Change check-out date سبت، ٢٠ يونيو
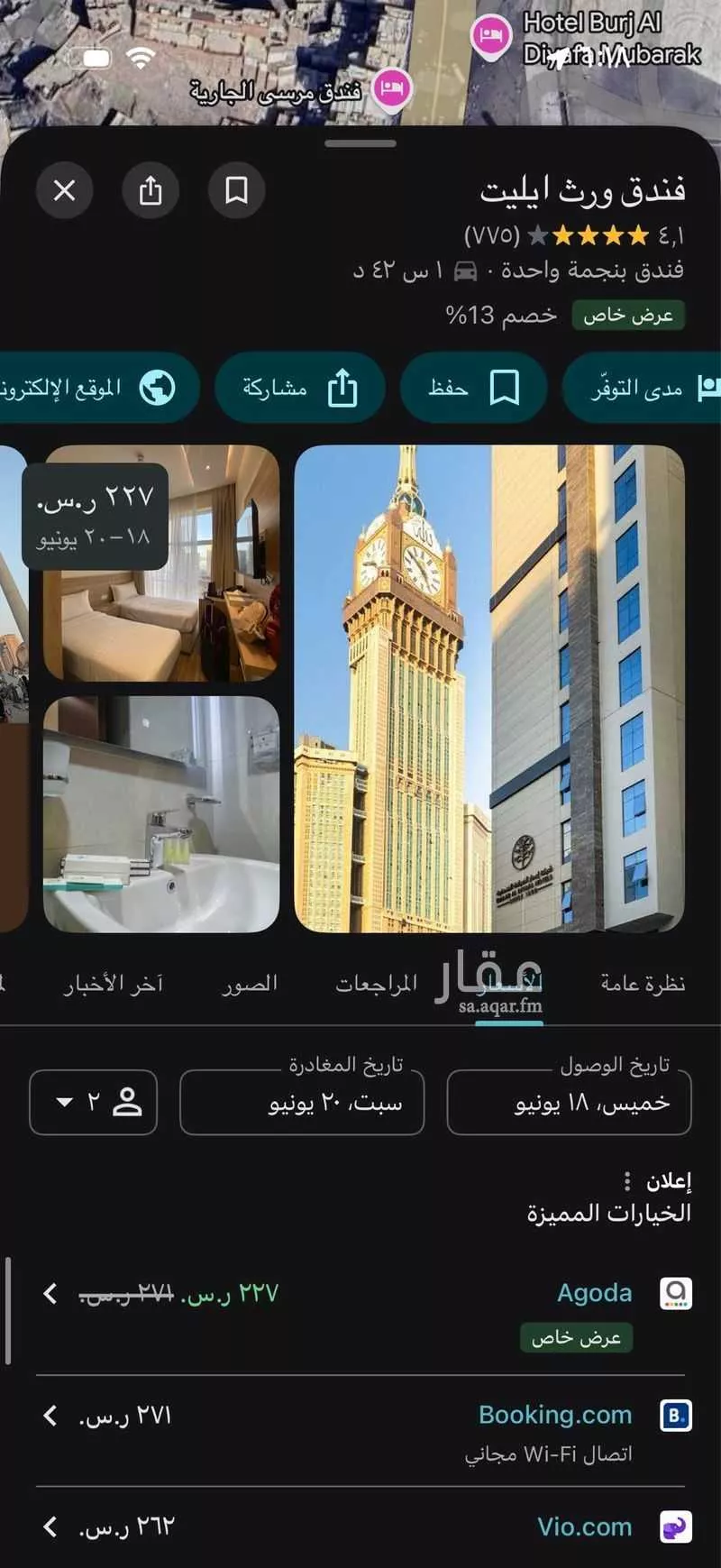721x1568 pixels. click(302, 1102)
